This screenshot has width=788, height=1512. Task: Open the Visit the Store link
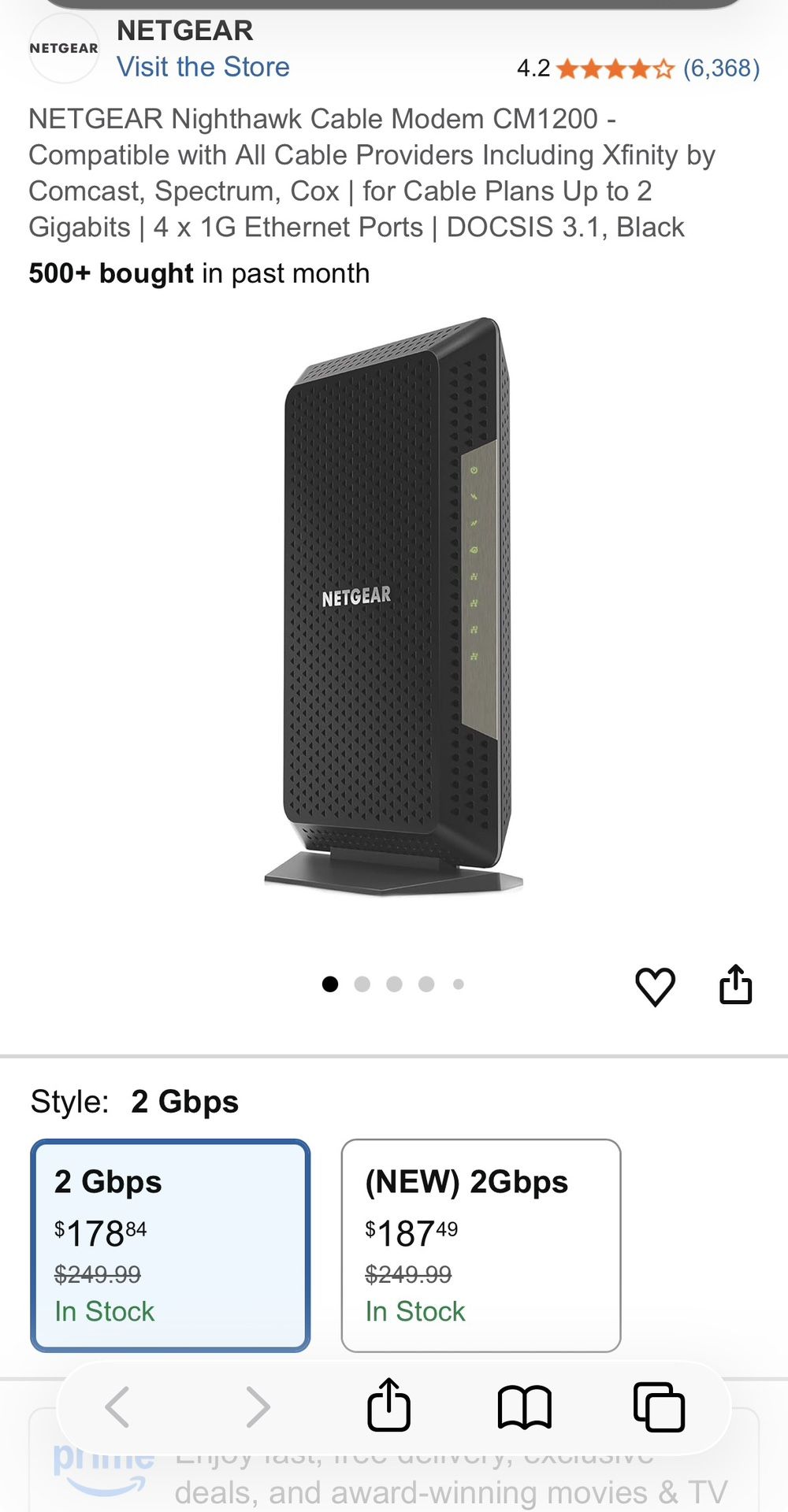pyautogui.click(x=204, y=67)
